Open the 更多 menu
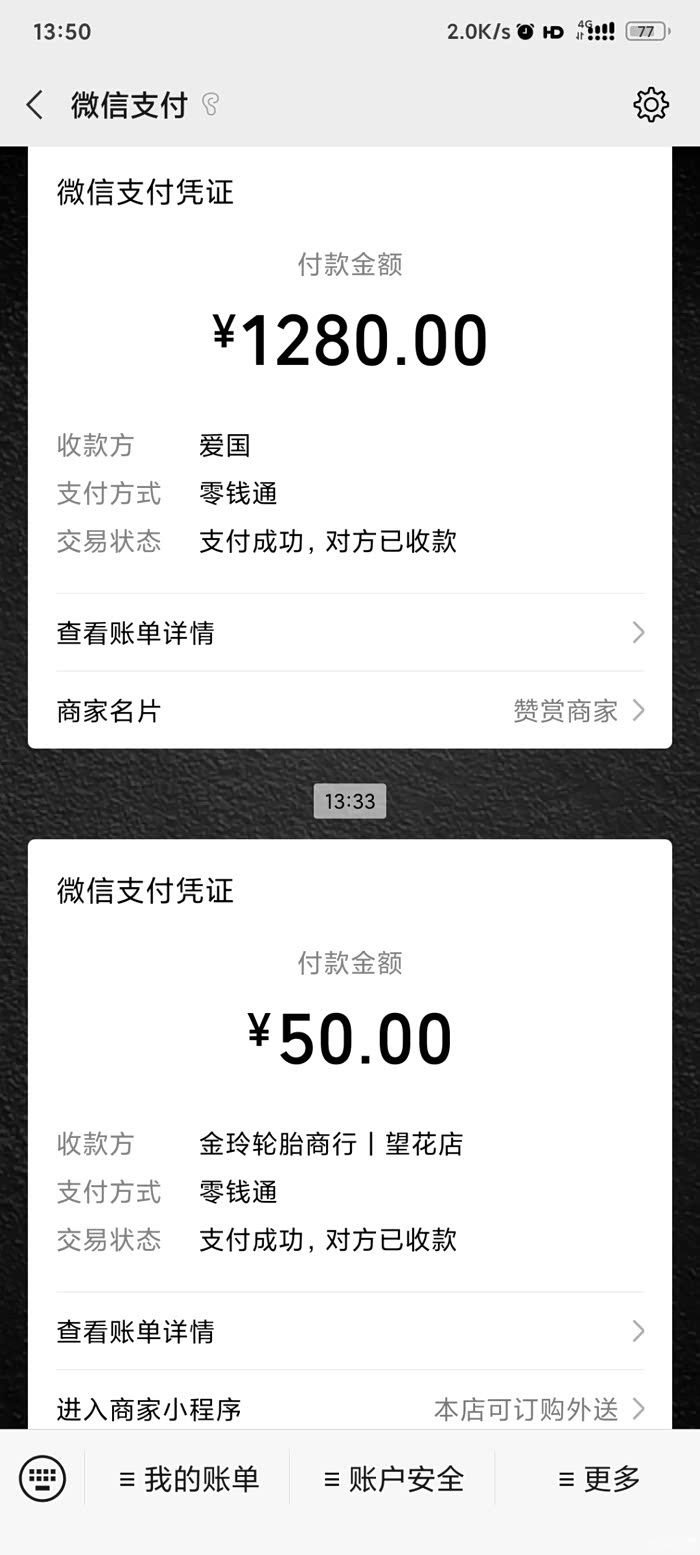 click(598, 1479)
